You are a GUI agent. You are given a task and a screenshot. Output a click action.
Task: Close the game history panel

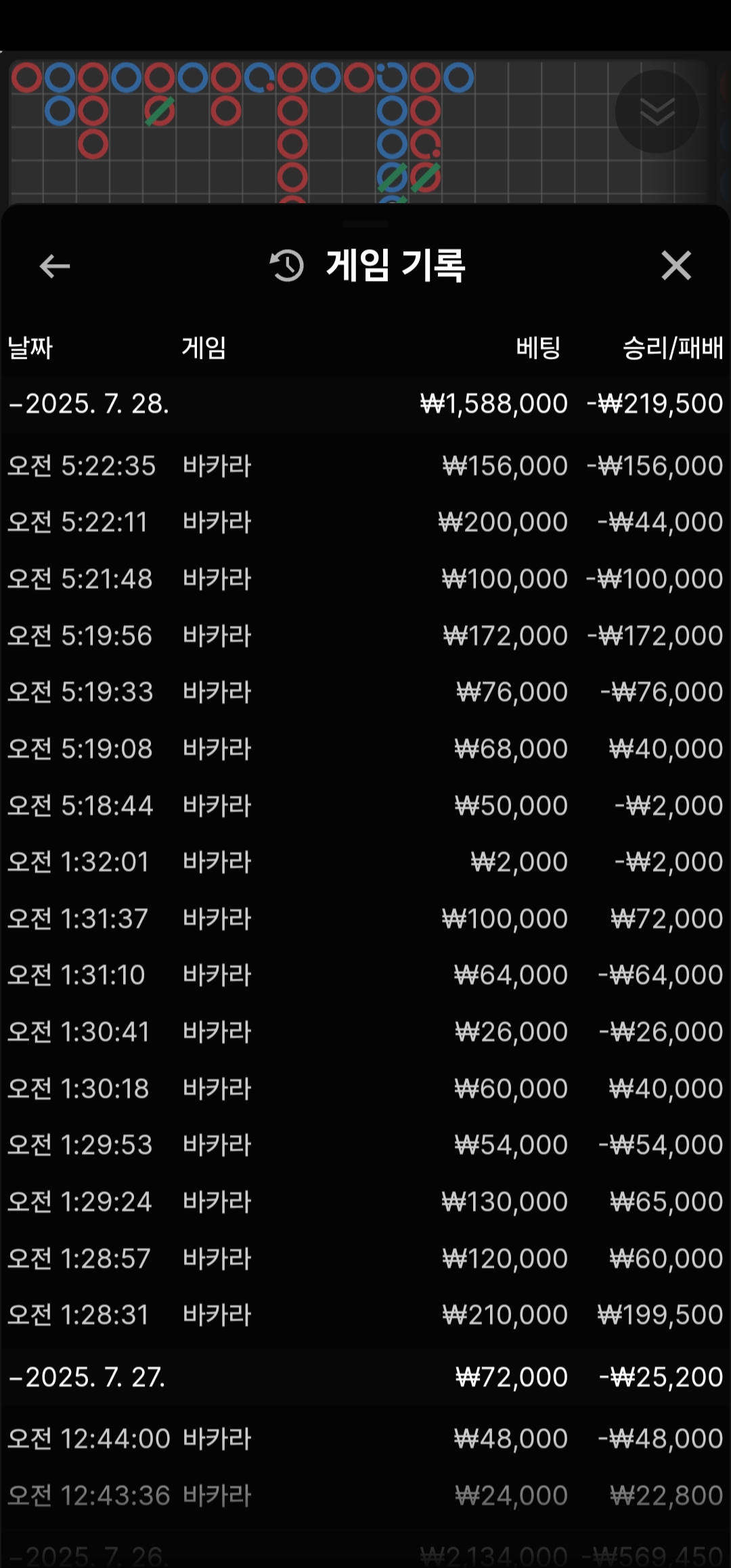coord(676,265)
